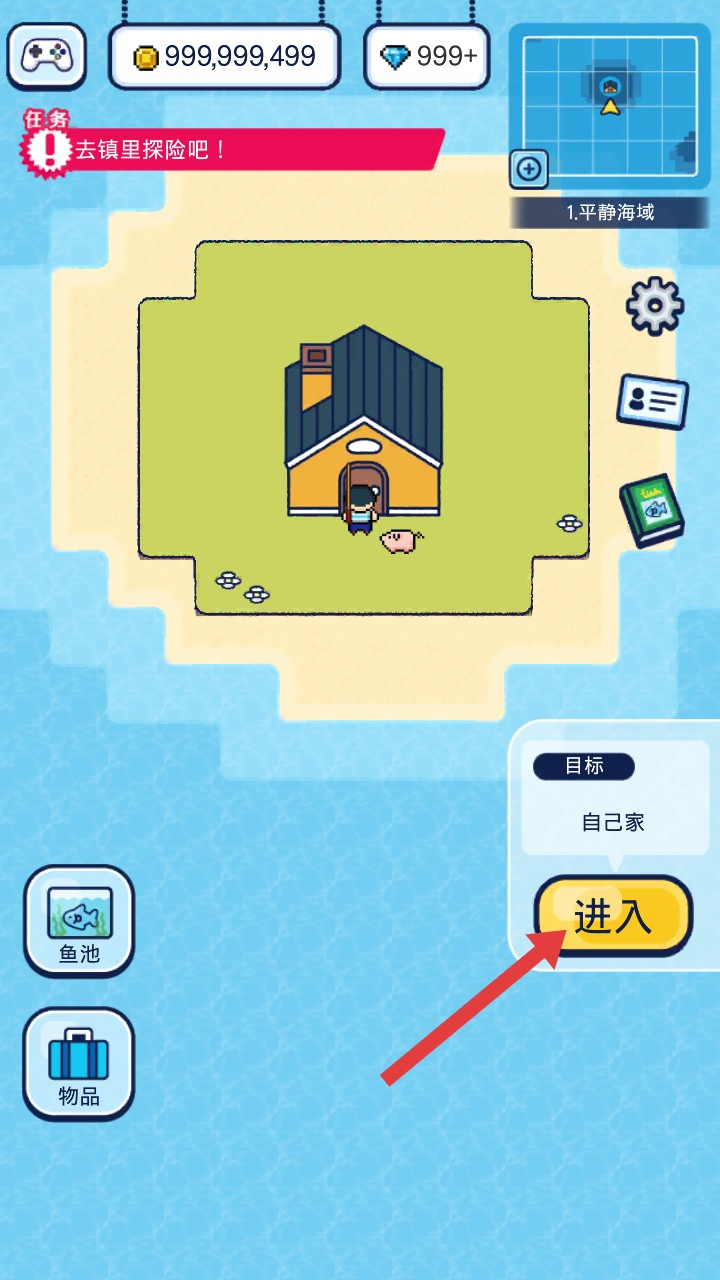Screen dimensions: 720x1280
Task: Open the 物品 items bag
Action: [78, 1060]
